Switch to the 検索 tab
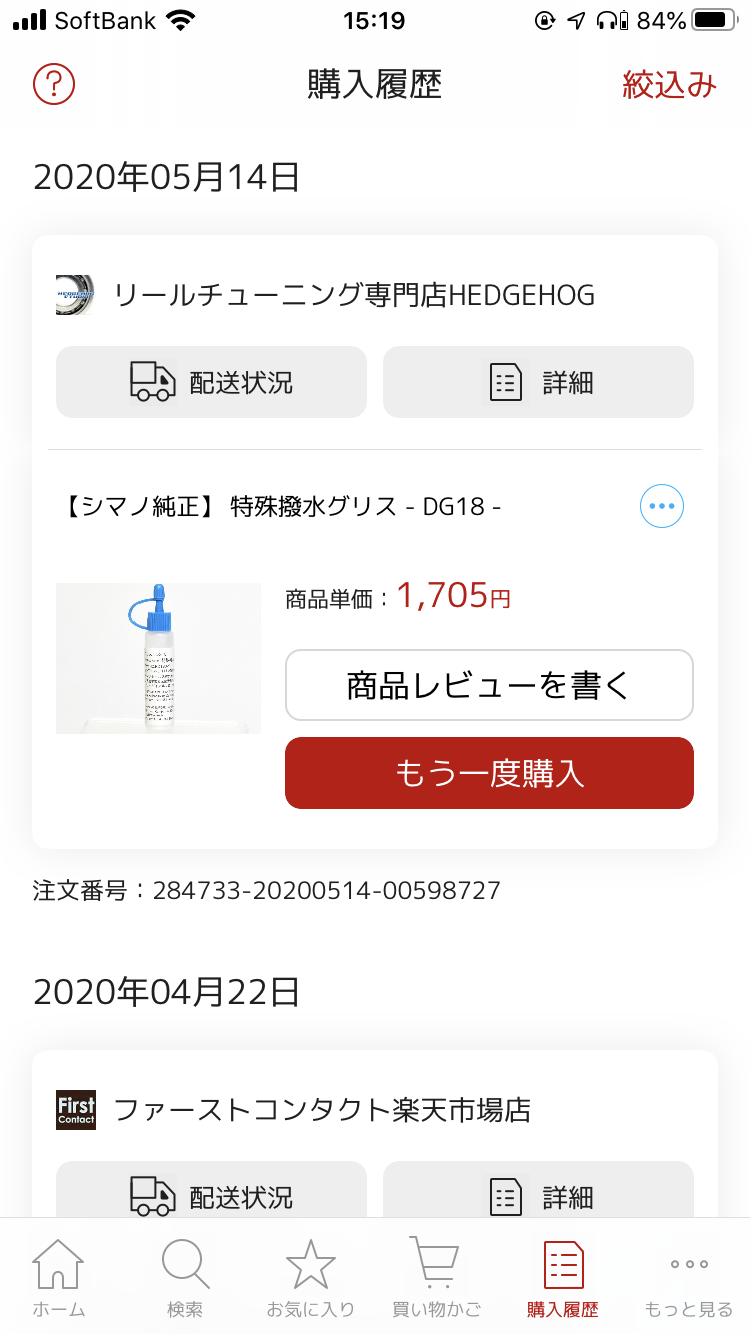 [185, 1277]
